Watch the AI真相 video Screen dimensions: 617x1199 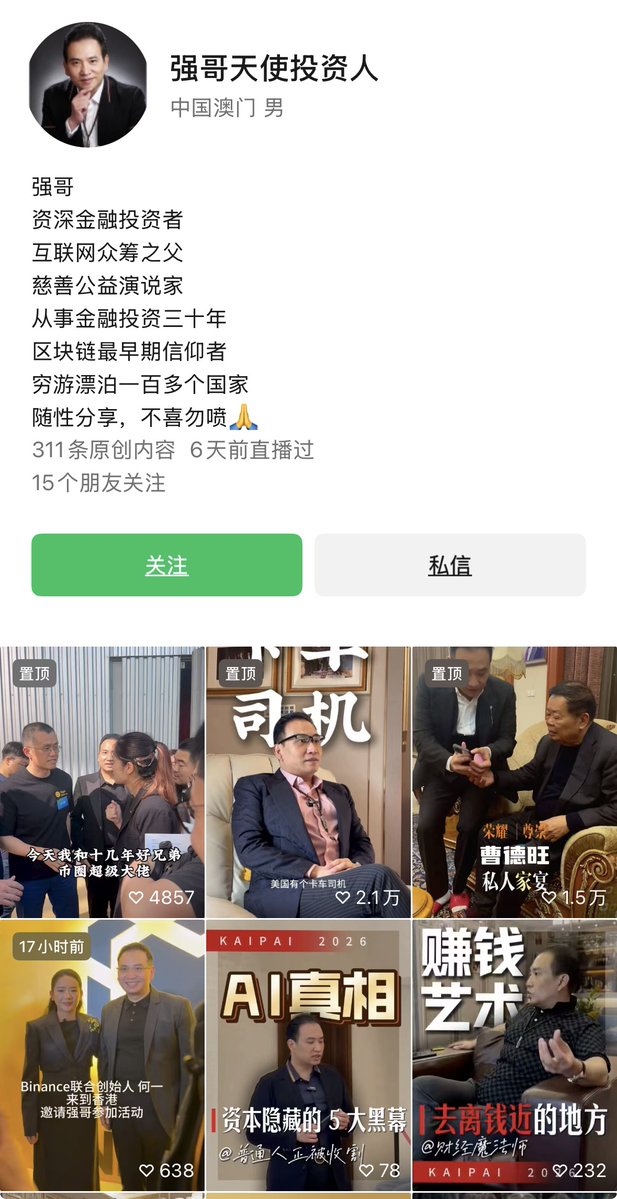tap(308, 1055)
